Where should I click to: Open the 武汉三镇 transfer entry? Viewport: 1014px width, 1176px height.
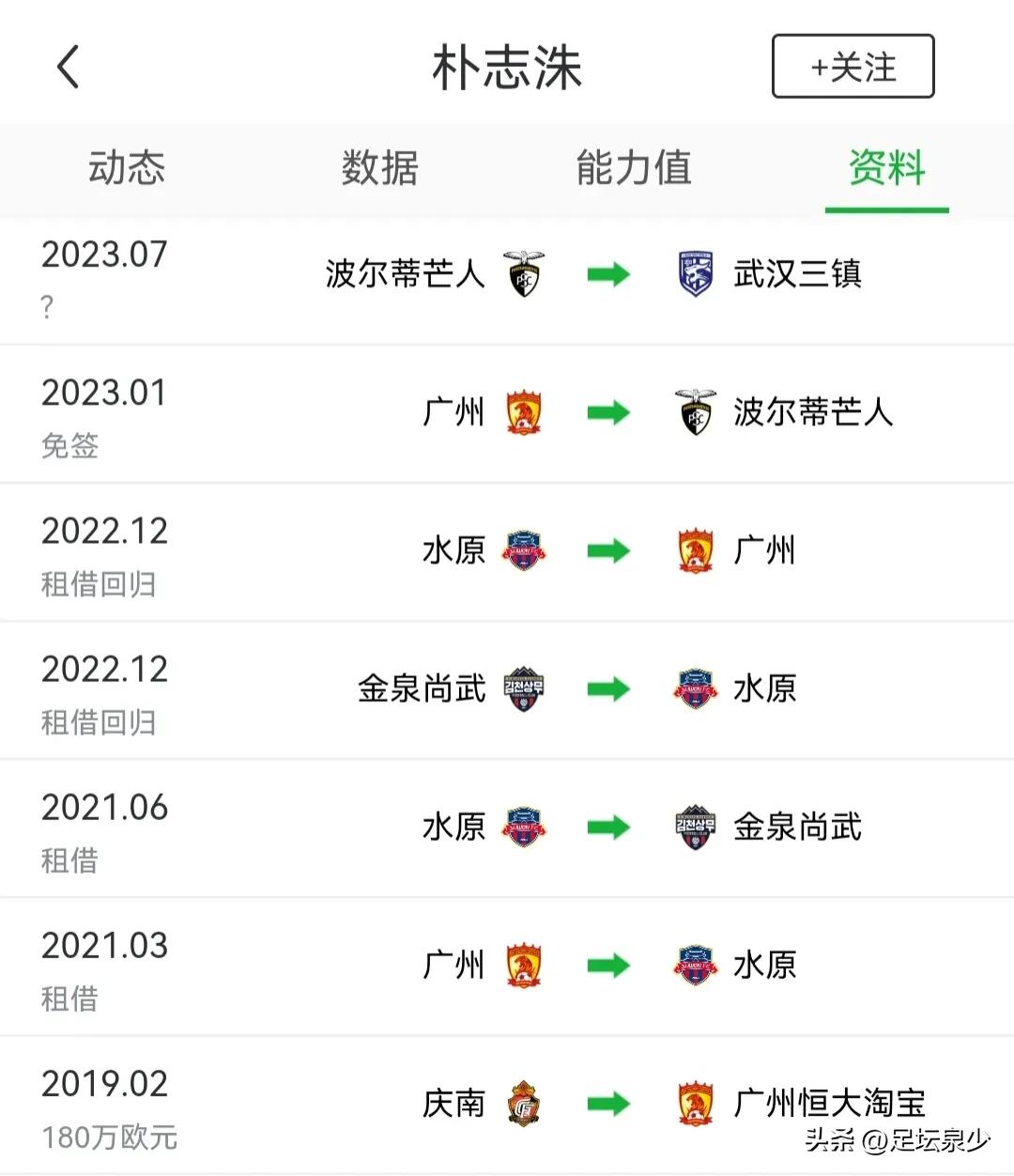[x=799, y=274]
